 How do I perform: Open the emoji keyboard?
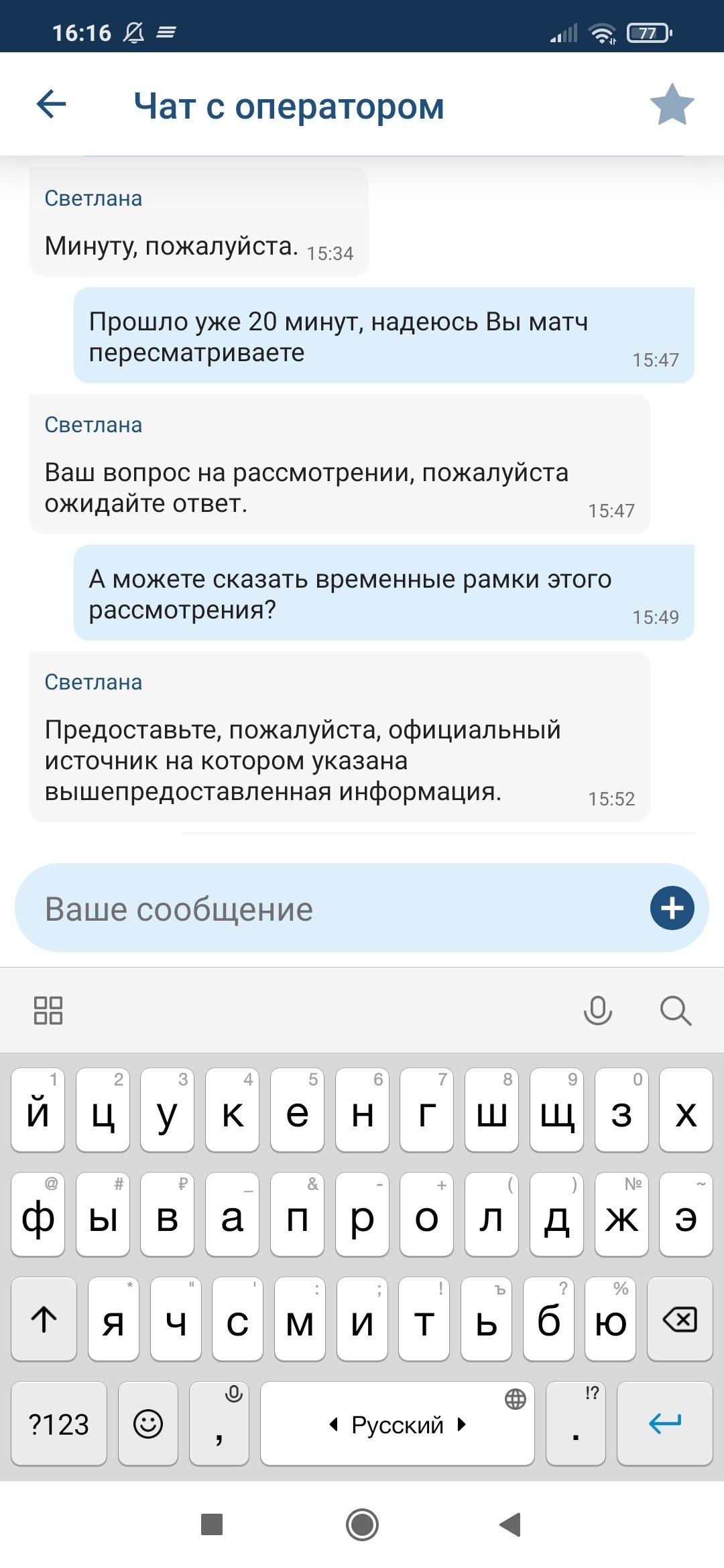pos(148,1423)
